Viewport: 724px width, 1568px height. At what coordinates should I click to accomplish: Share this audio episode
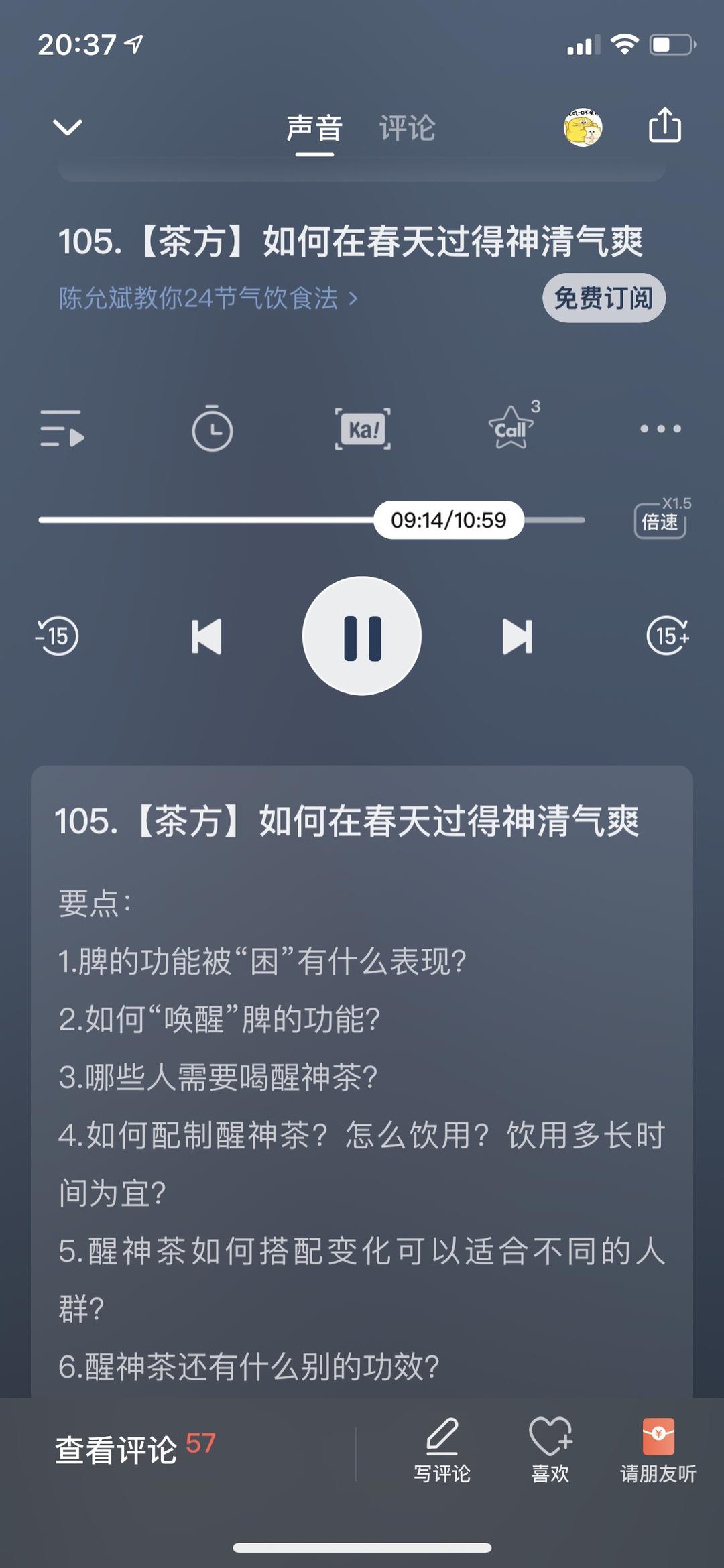tap(664, 125)
